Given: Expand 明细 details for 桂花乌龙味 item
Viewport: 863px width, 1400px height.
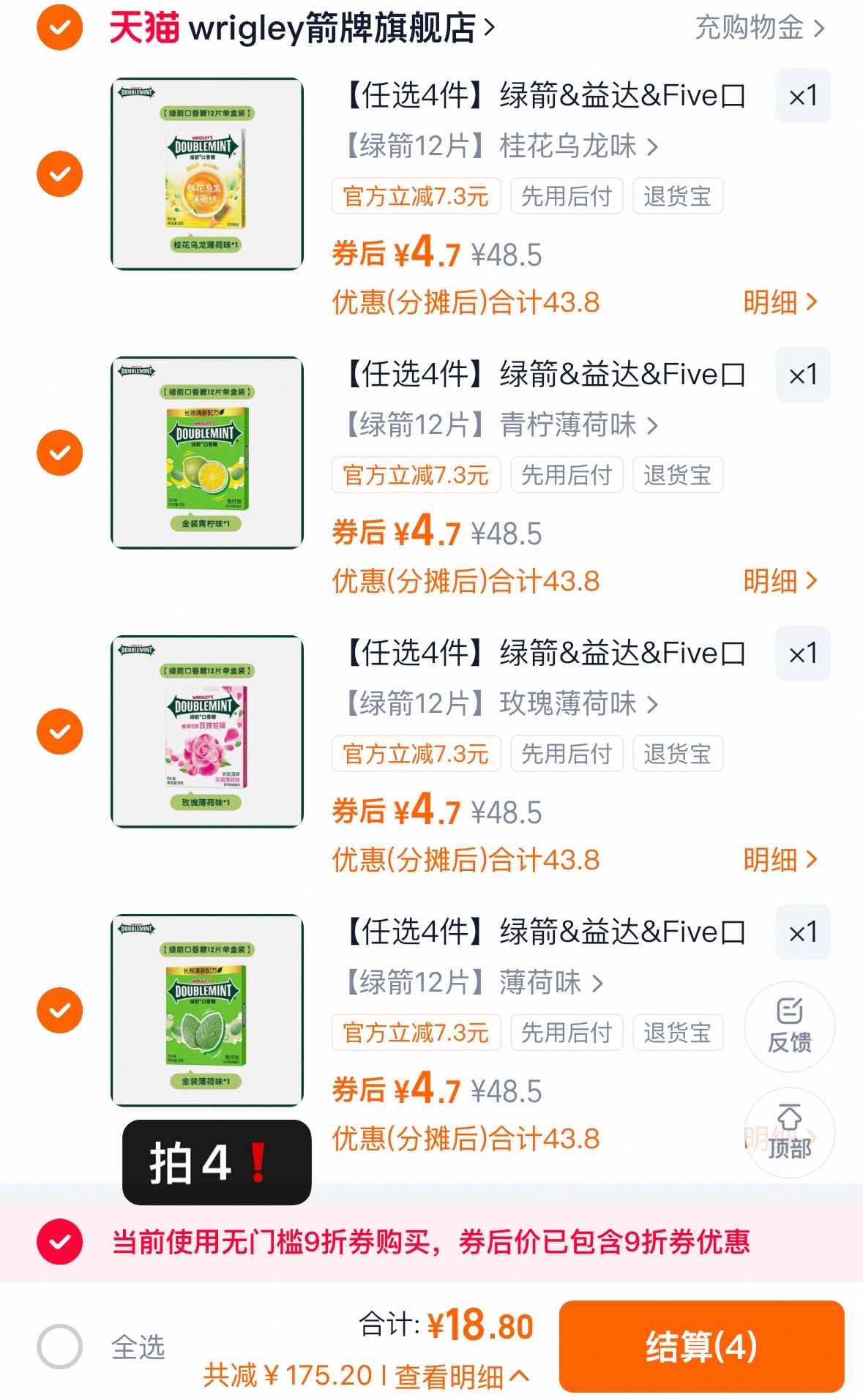Looking at the screenshot, I should pyautogui.click(x=780, y=302).
